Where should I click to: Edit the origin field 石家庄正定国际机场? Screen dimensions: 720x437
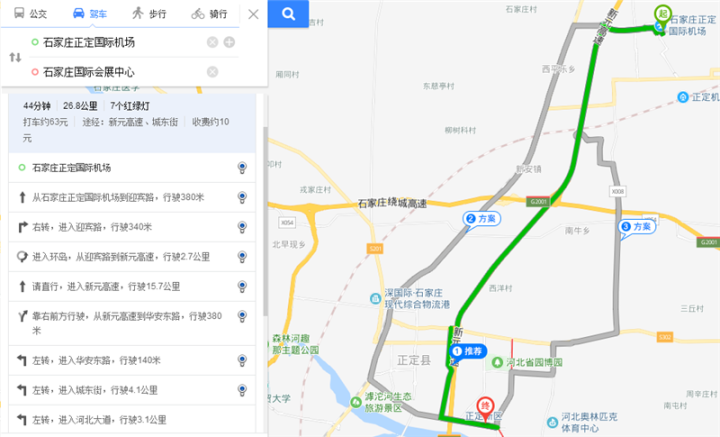pos(115,42)
